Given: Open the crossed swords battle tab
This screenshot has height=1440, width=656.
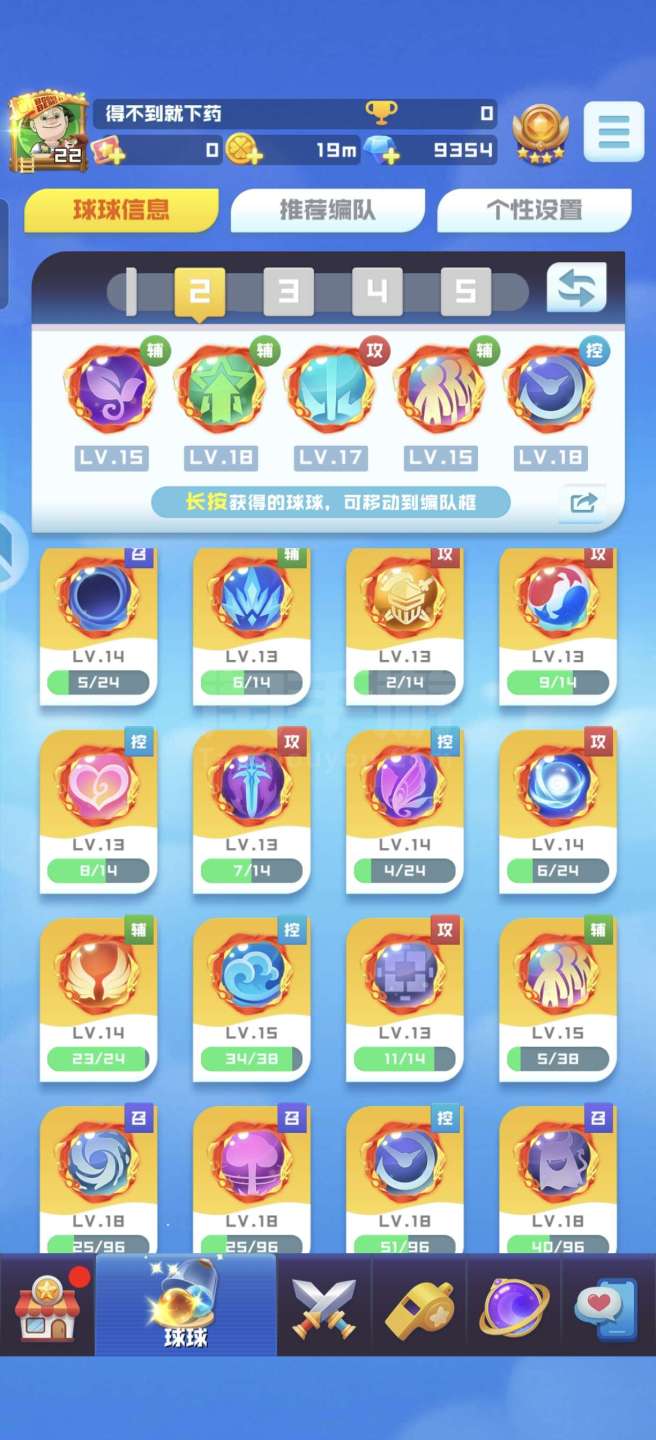Looking at the screenshot, I should coord(323,1305).
